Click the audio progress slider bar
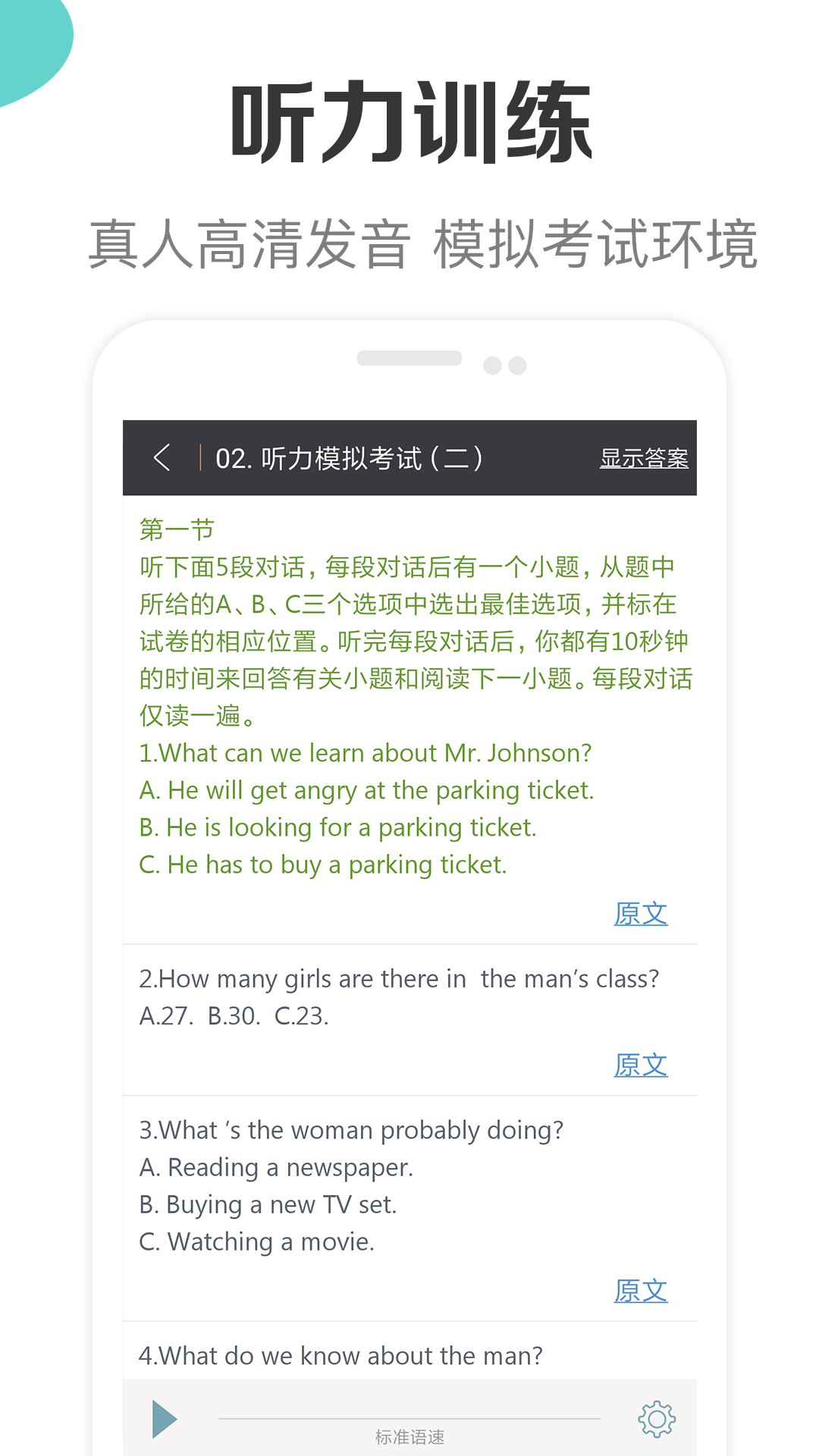This screenshot has height=1456, width=819. click(409, 1415)
